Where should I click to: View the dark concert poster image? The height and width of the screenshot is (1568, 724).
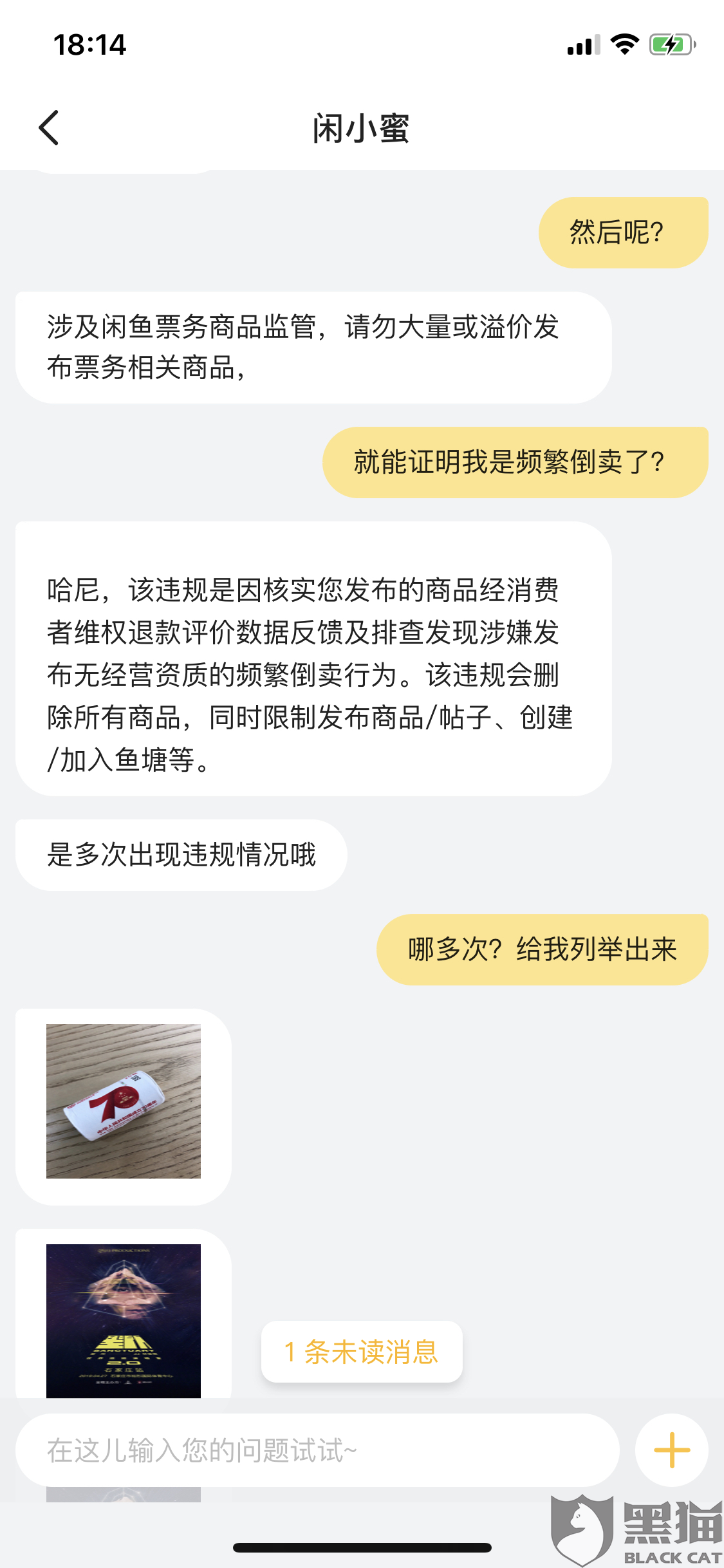click(124, 1320)
